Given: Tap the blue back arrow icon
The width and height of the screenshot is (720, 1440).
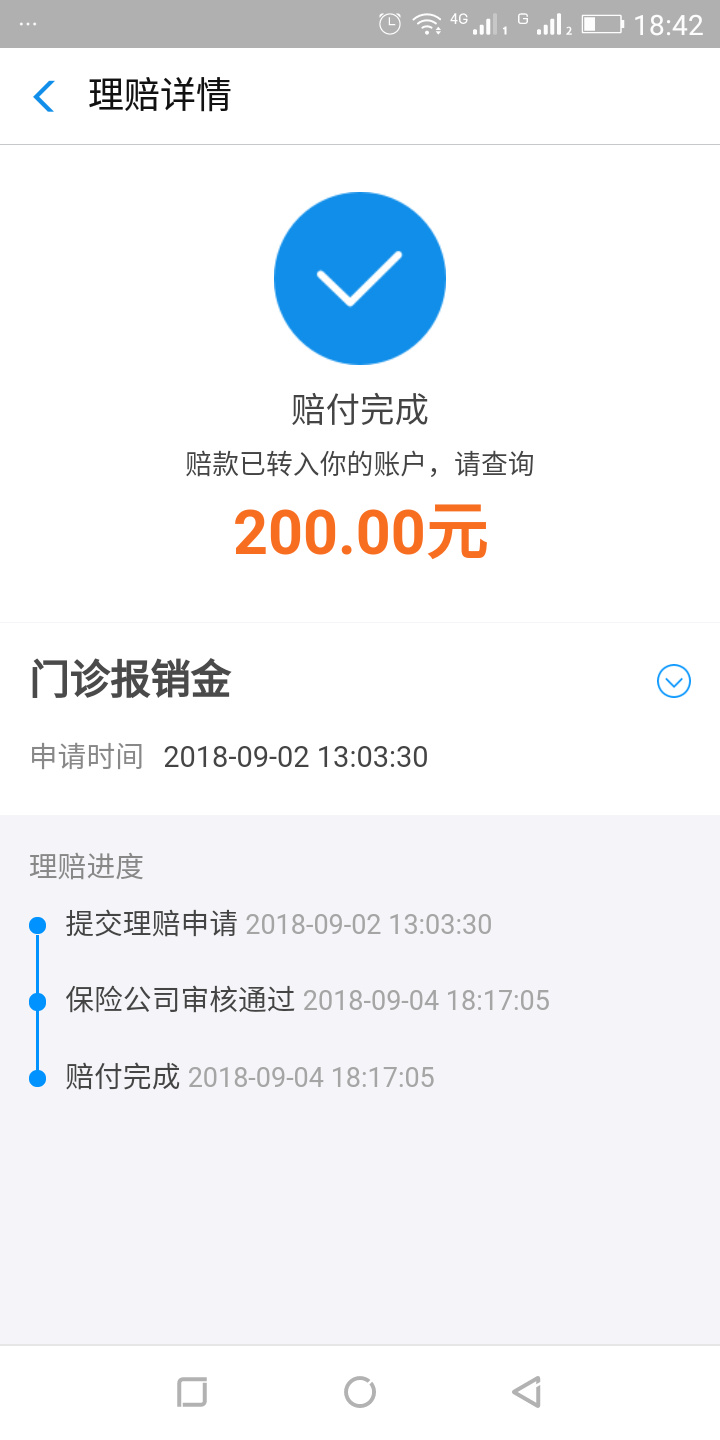Looking at the screenshot, I should [x=42, y=96].
